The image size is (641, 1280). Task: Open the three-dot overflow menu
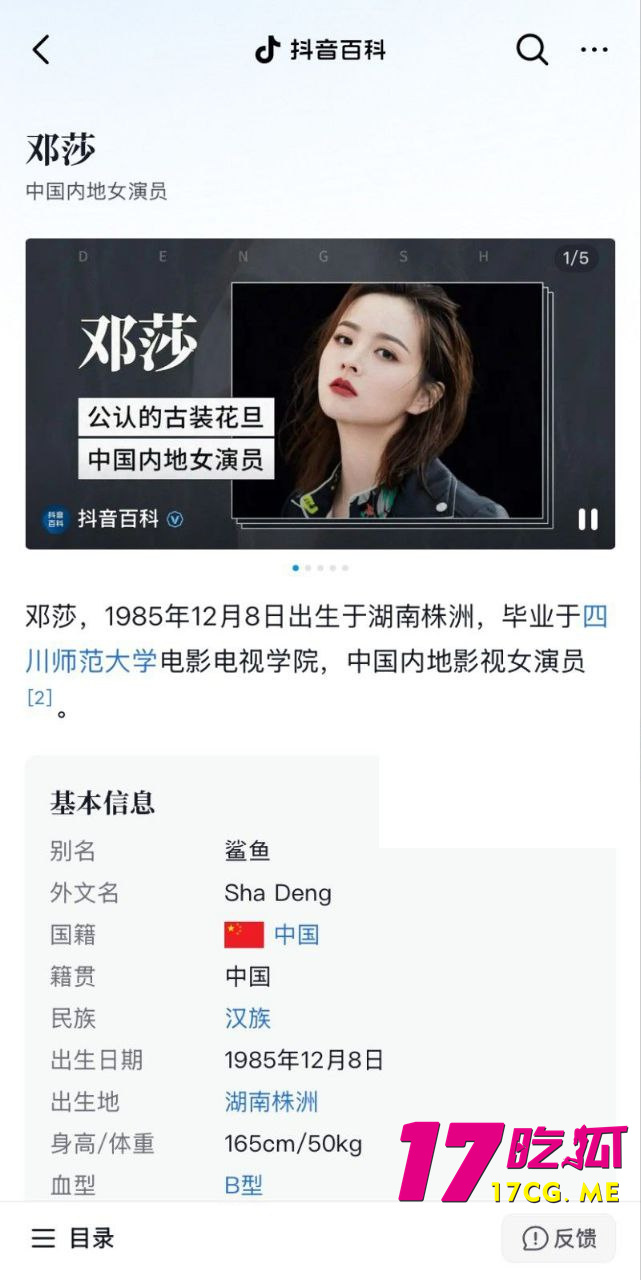pos(594,49)
